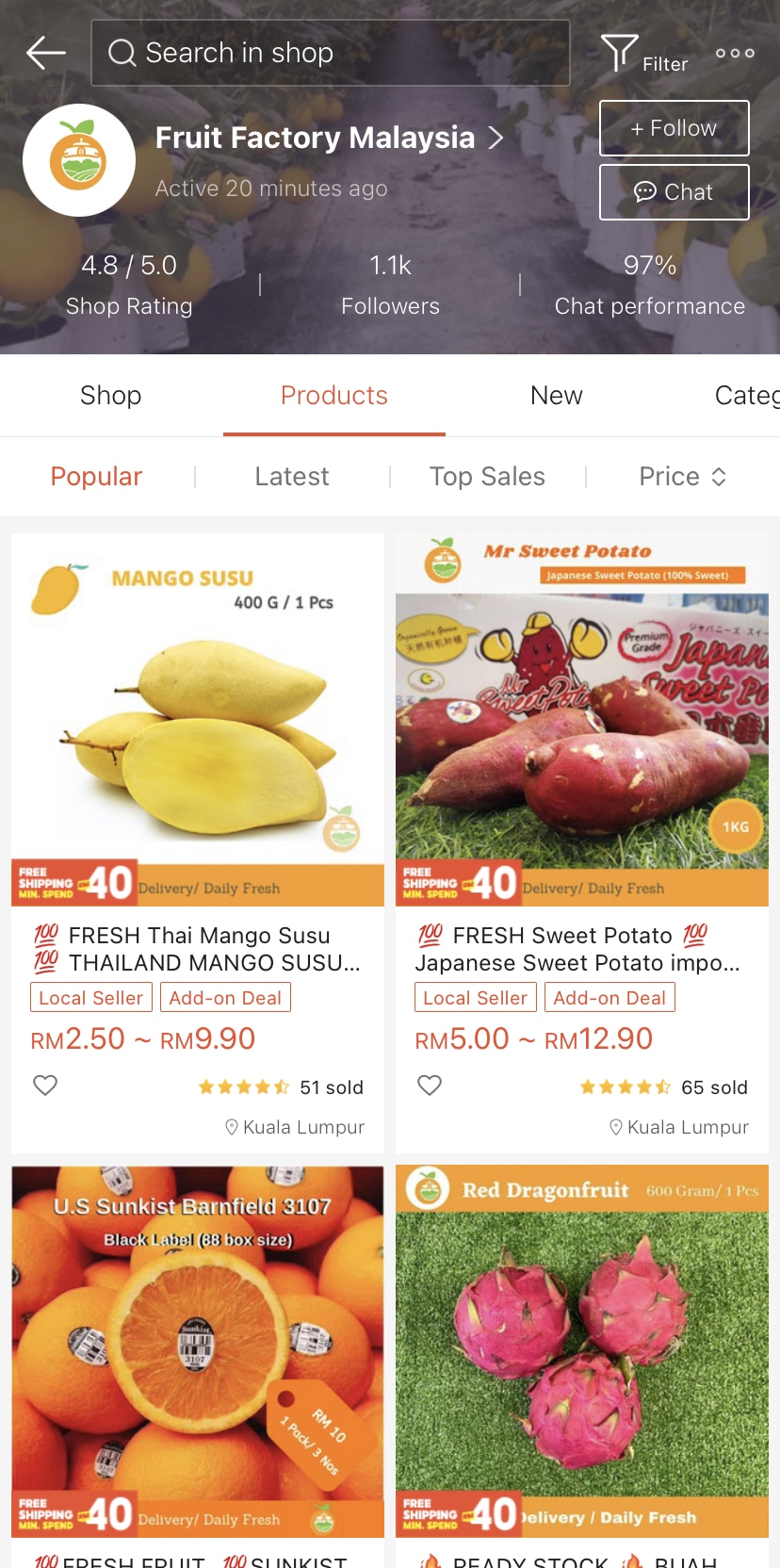Open Fruit Factory Malaysia shop details
The height and width of the screenshot is (1568, 780).
(330, 139)
